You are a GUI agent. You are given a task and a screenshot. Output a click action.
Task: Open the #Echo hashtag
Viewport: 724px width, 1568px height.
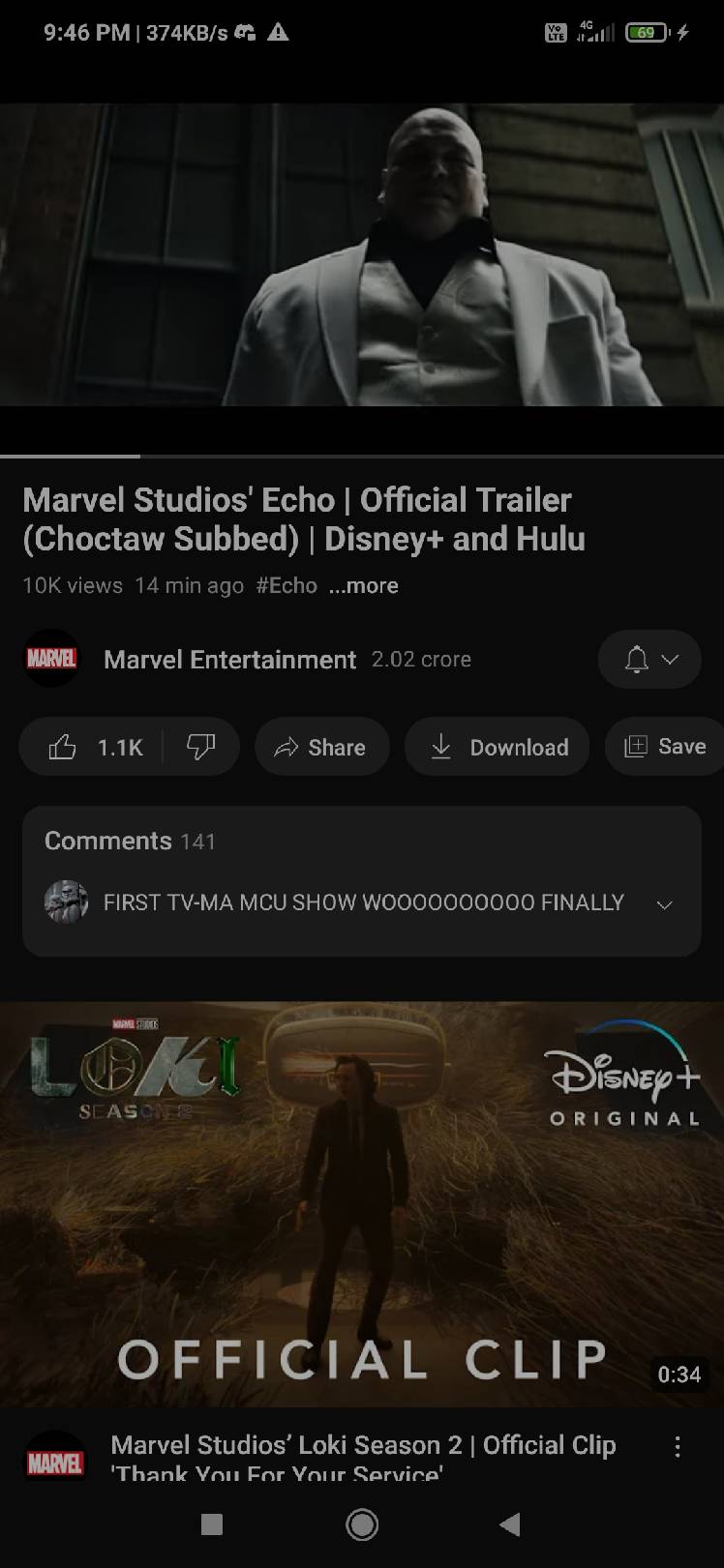pos(287,585)
